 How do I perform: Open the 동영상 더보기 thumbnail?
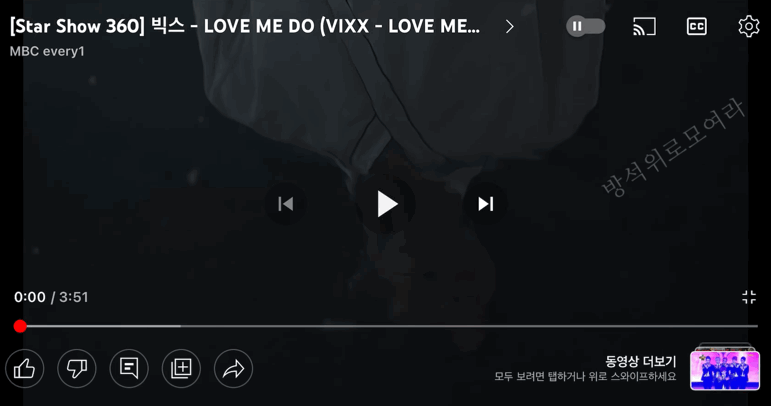[x=725, y=369]
